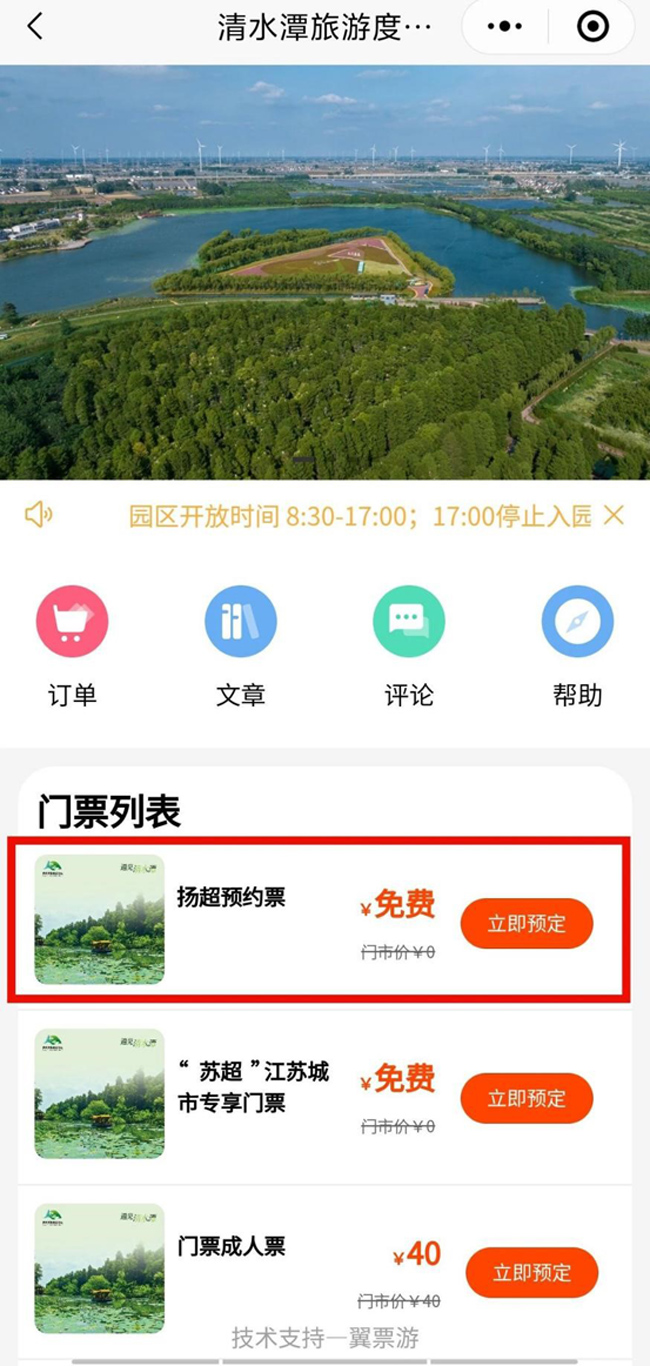Go back using the top-left arrow
The image size is (650, 1366).
pyautogui.click(x=35, y=27)
